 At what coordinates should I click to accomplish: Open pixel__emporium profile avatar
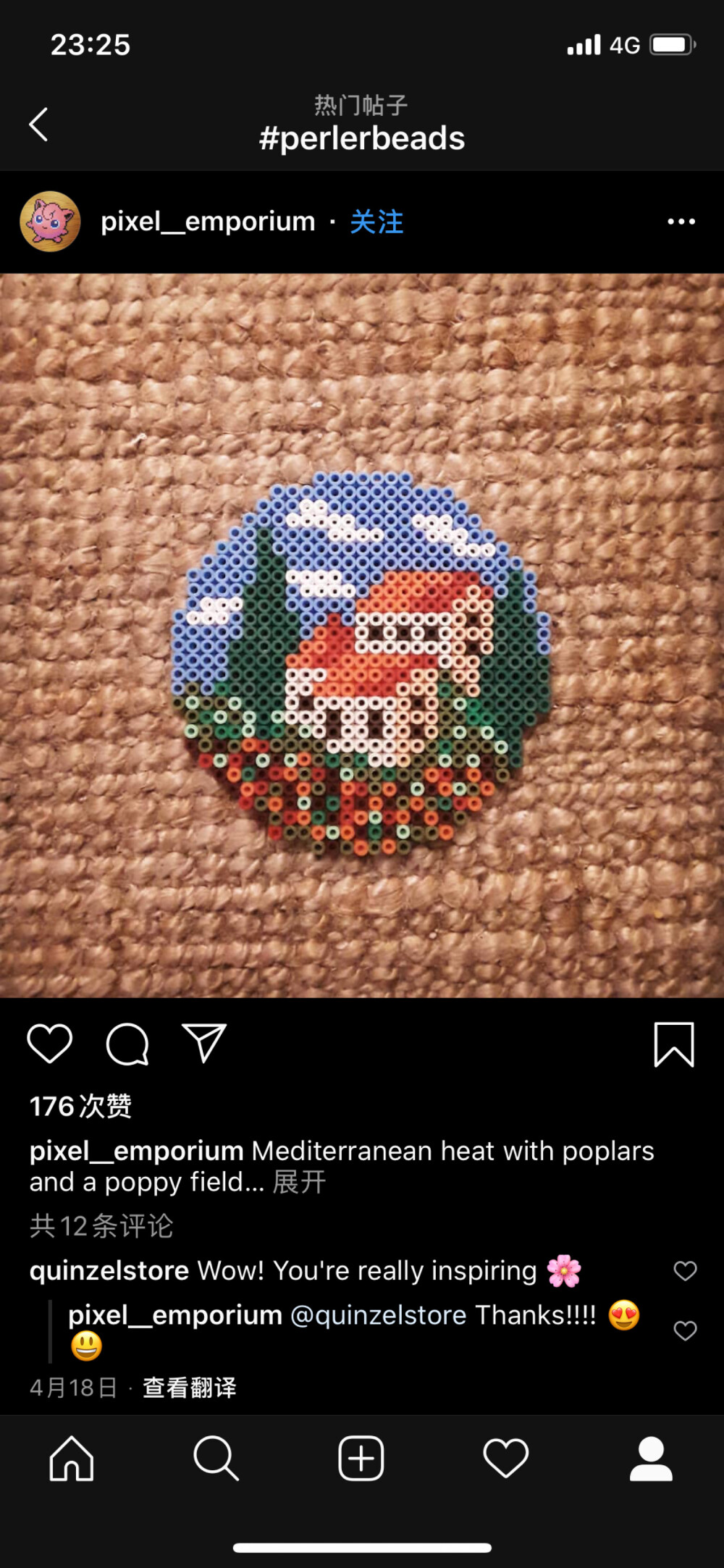click(x=50, y=222)
